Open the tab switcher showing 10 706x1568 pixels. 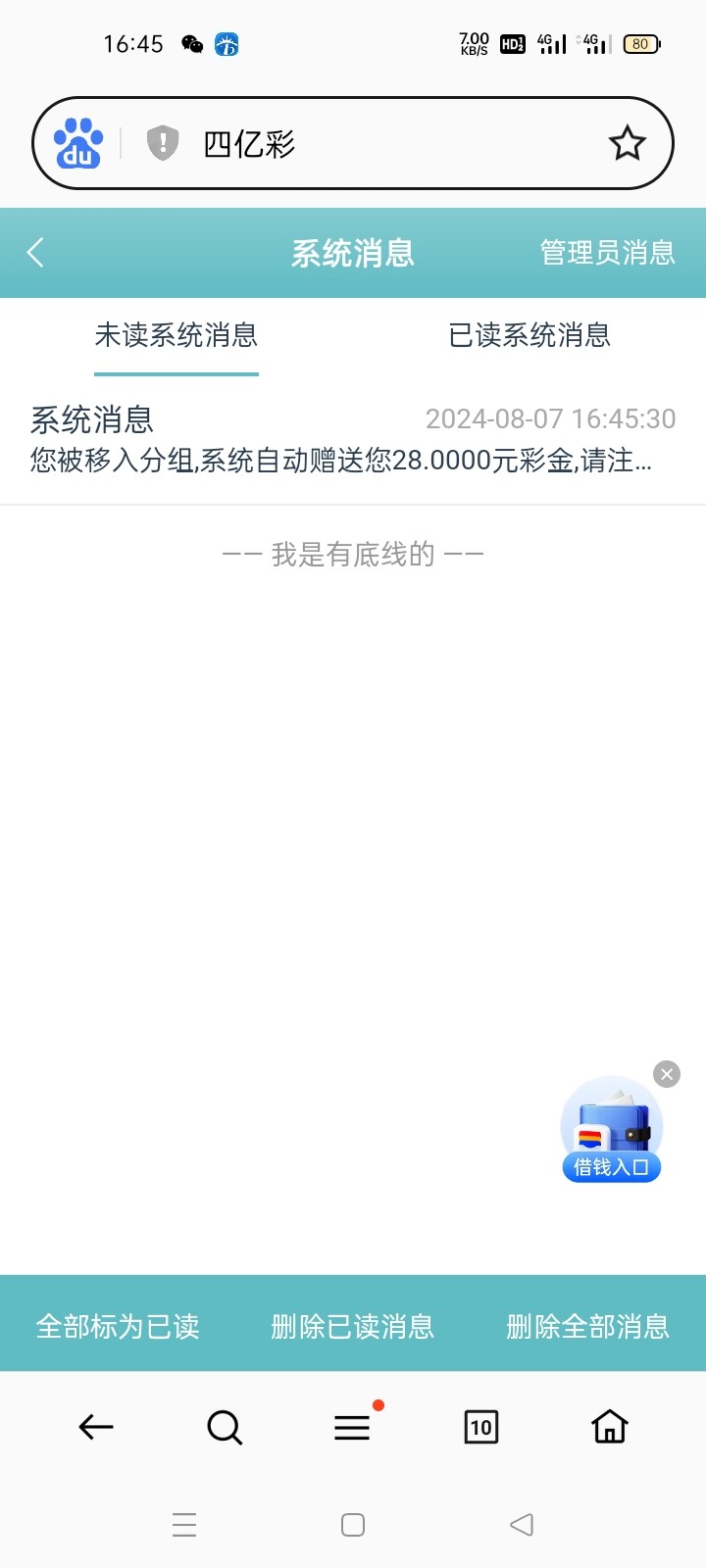pos(480,1427)
